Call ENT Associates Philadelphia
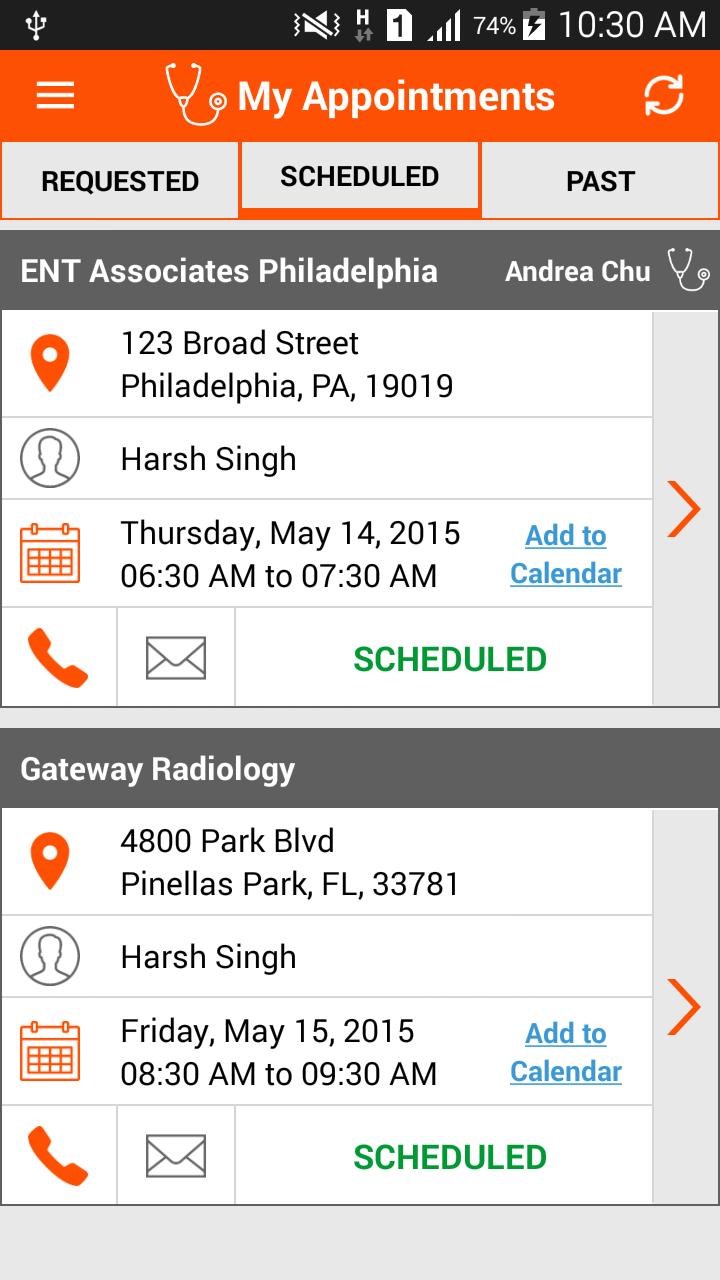 pyautogui.click(x=57, y=657)
